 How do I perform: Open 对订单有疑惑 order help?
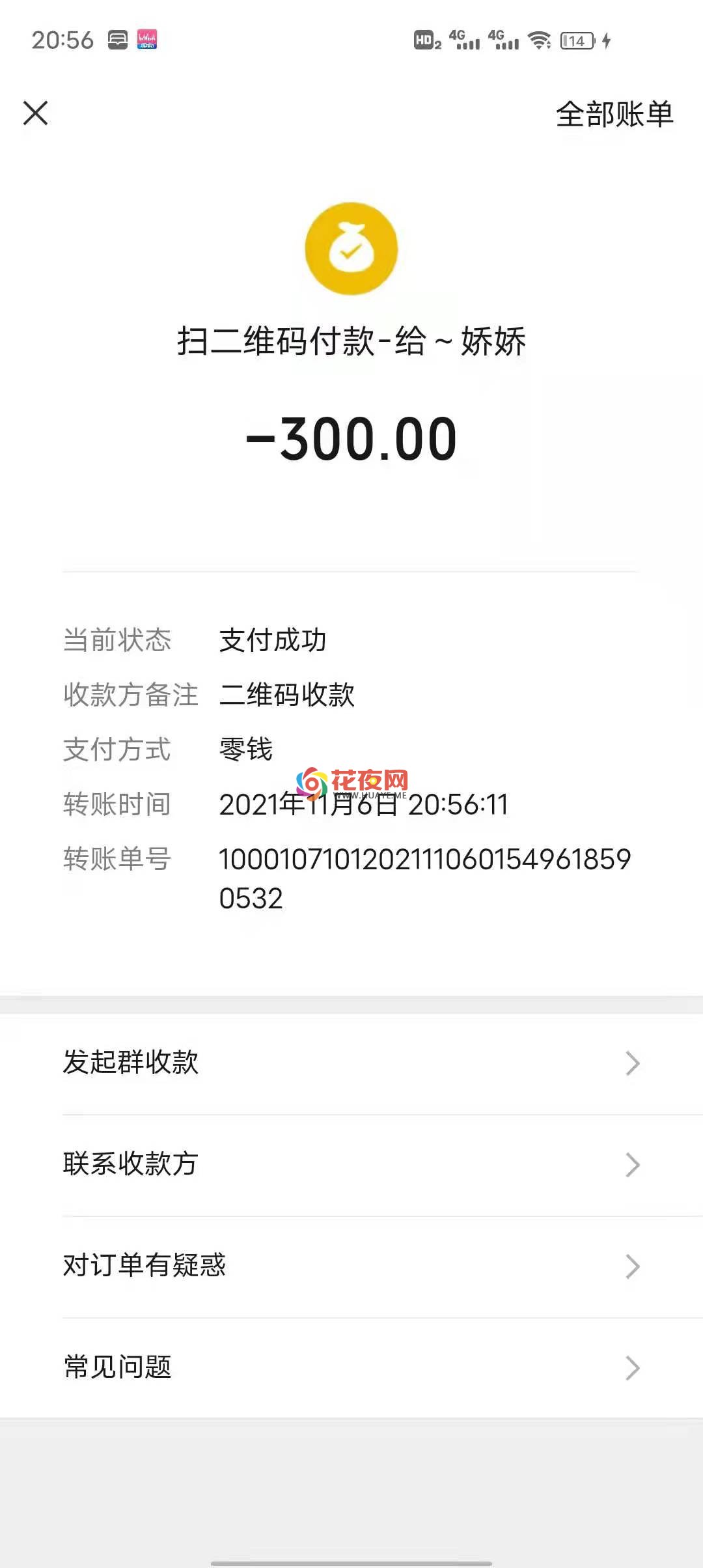click(x=351, y=1267)
